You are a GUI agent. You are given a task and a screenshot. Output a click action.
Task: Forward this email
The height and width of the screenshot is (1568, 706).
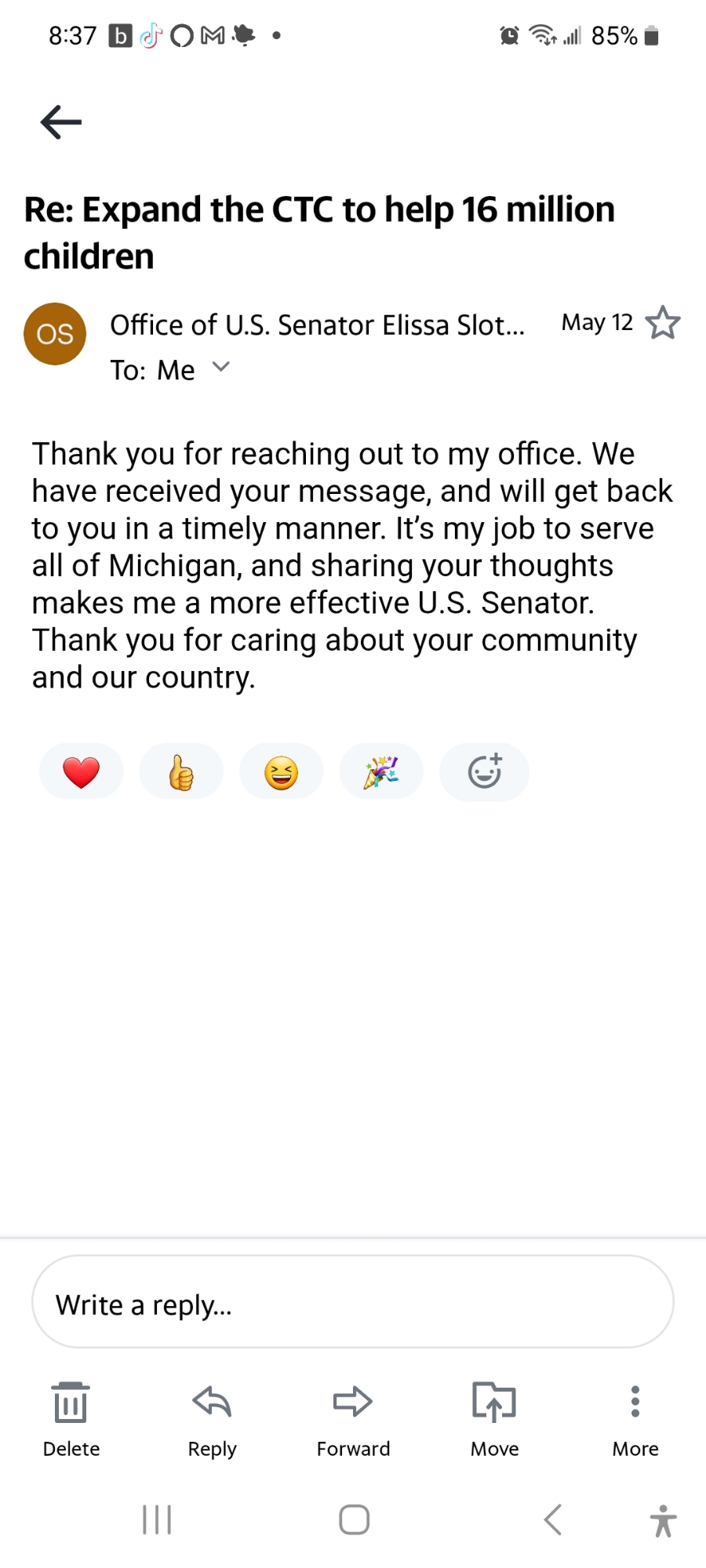(353, 1419)
